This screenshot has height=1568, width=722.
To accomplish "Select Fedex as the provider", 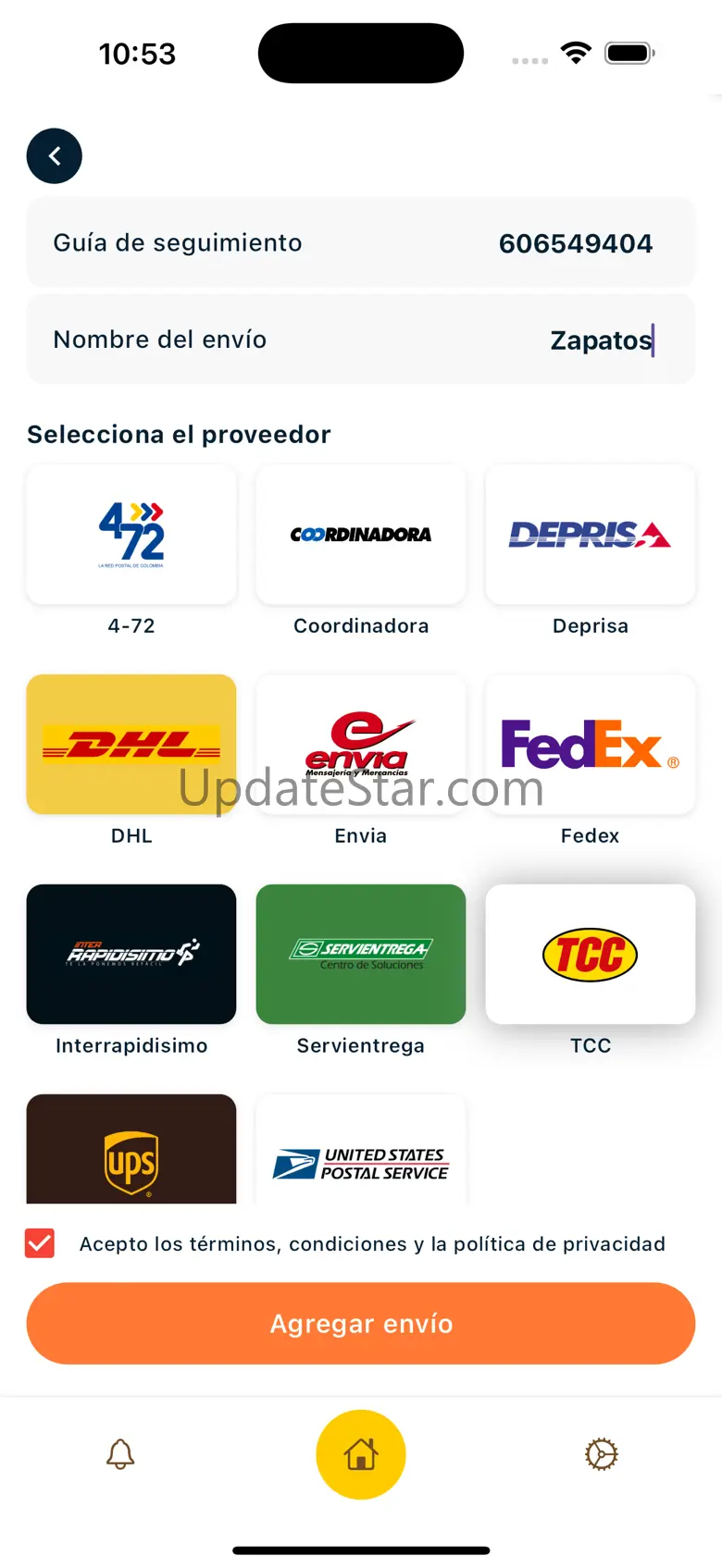I will coord(590,745).
